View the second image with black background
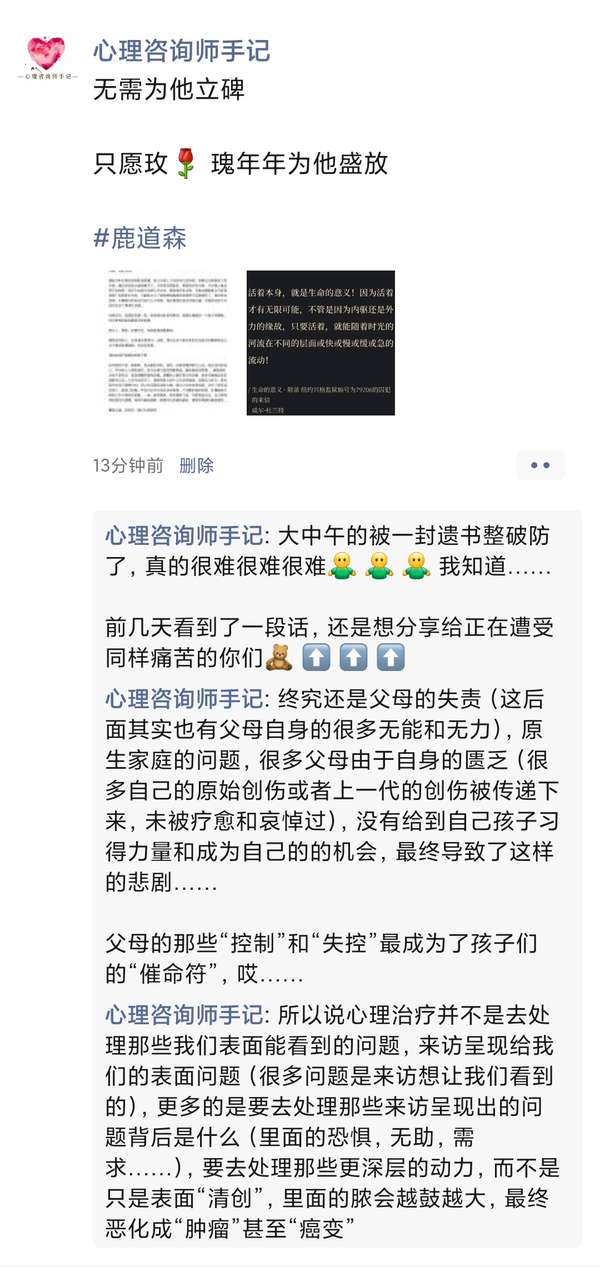The height and width of the screenshot is (1267, 600). pos(321,343)
